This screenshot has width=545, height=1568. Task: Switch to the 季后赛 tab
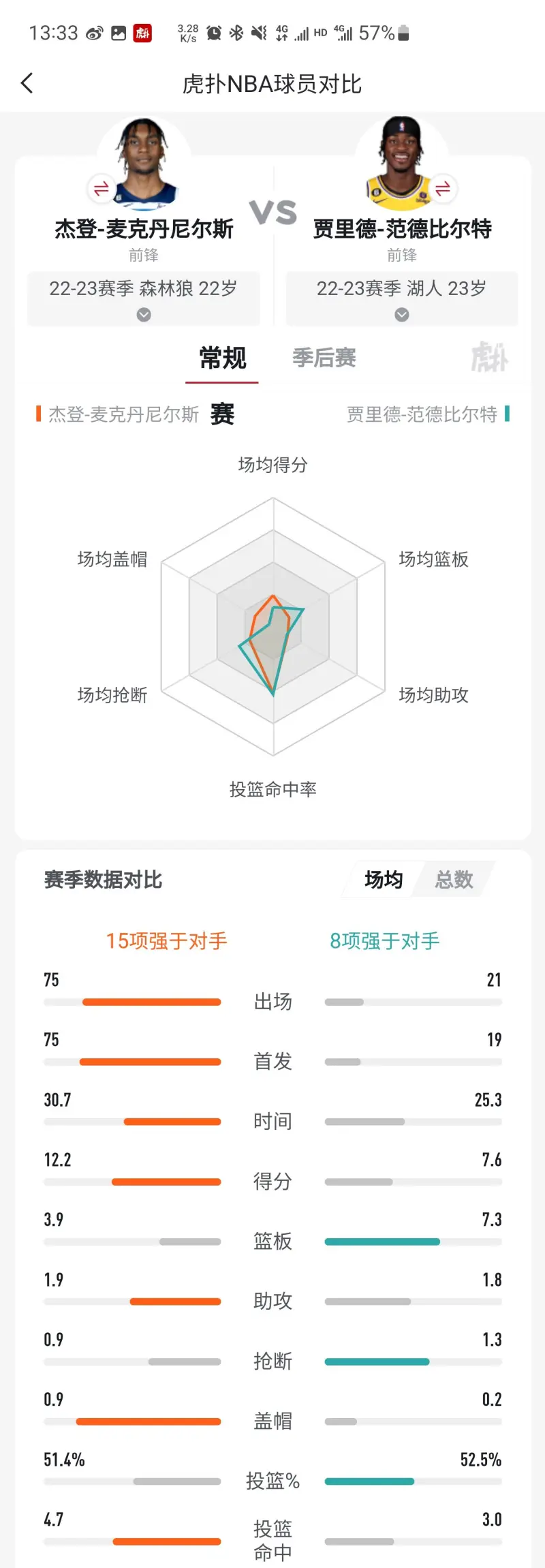coord(324,358)
